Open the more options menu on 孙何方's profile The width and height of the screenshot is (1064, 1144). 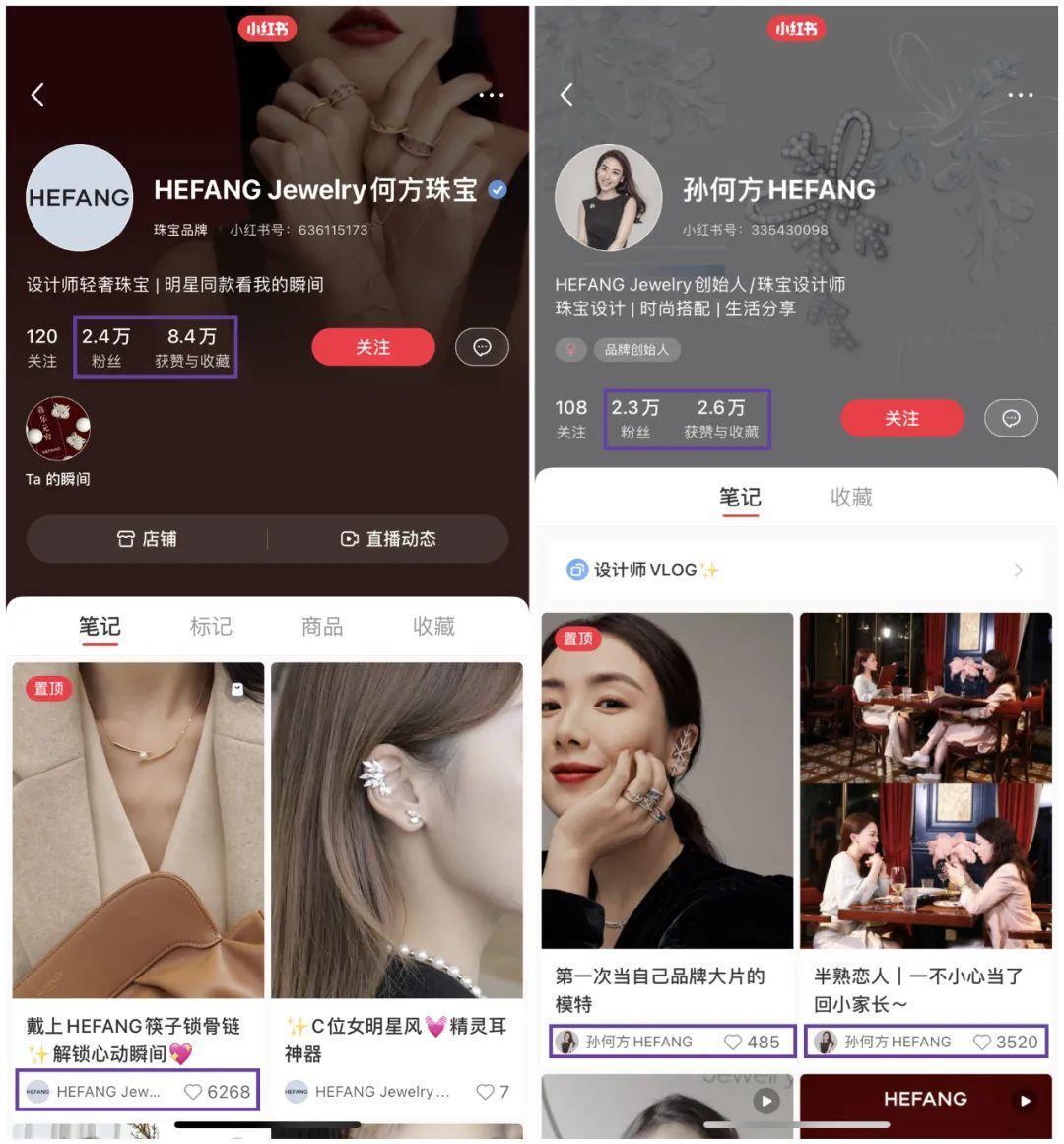click(x=1019, y=94)
